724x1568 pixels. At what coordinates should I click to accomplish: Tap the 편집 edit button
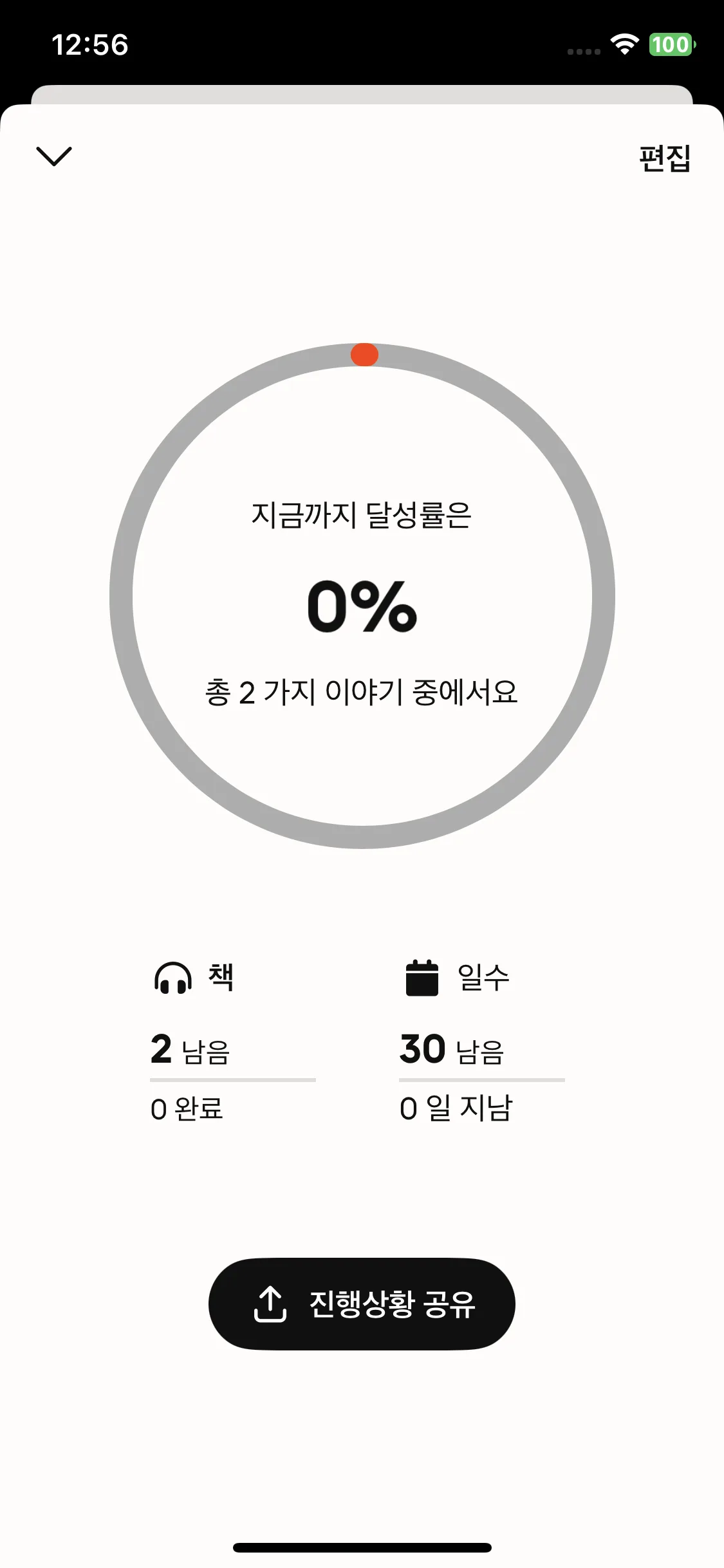coord(664,158)
